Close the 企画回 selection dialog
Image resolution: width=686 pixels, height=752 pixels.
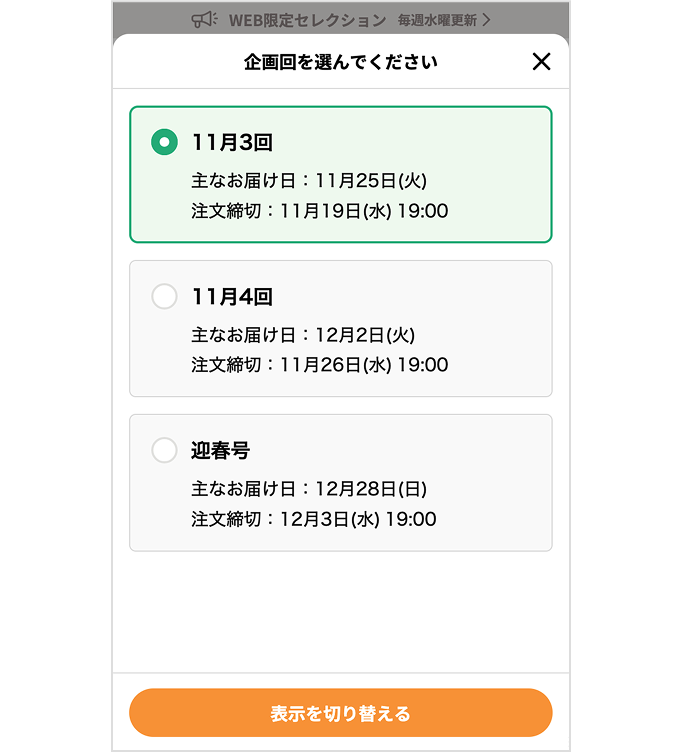tap(541, 62)
